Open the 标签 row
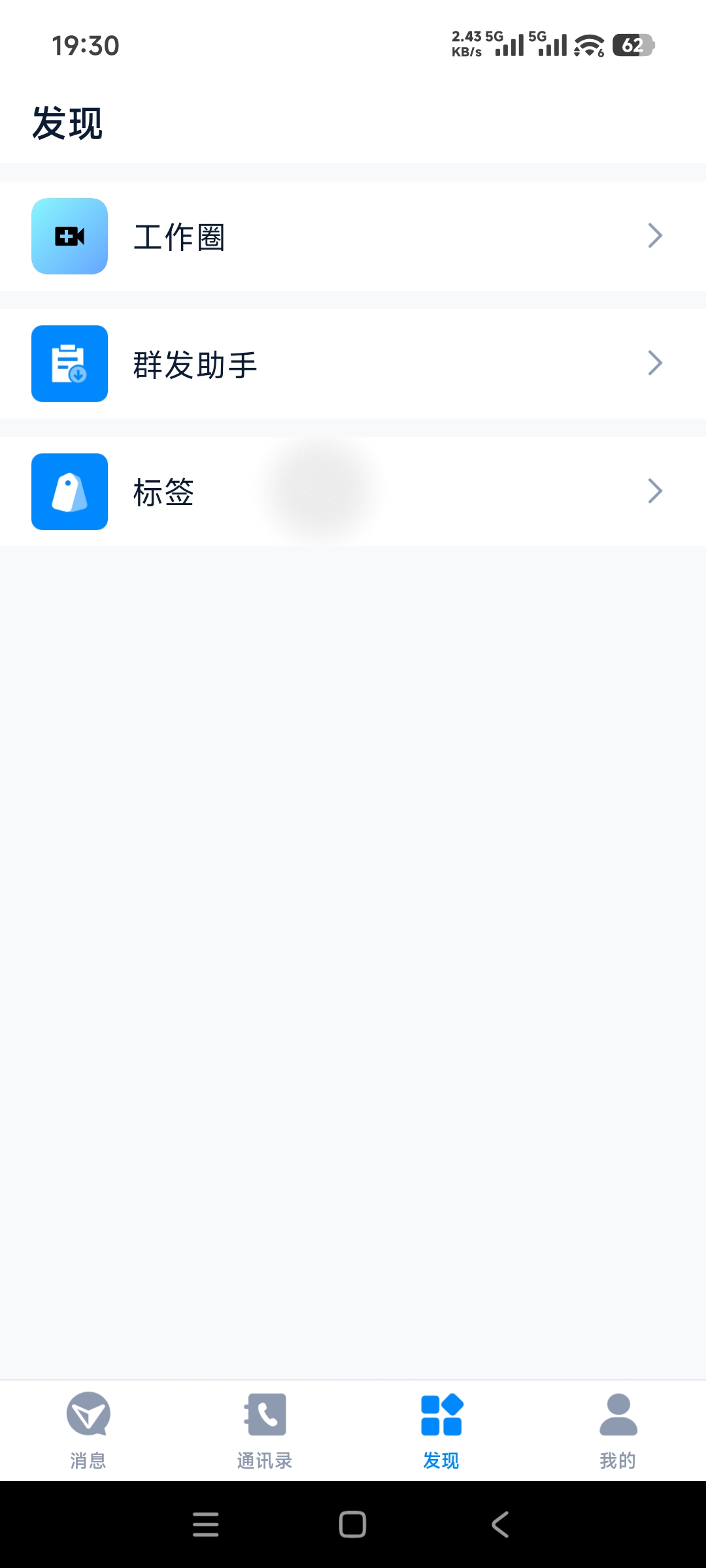The width and height of the screenshot is (706, 1568). tap(353, 491)
